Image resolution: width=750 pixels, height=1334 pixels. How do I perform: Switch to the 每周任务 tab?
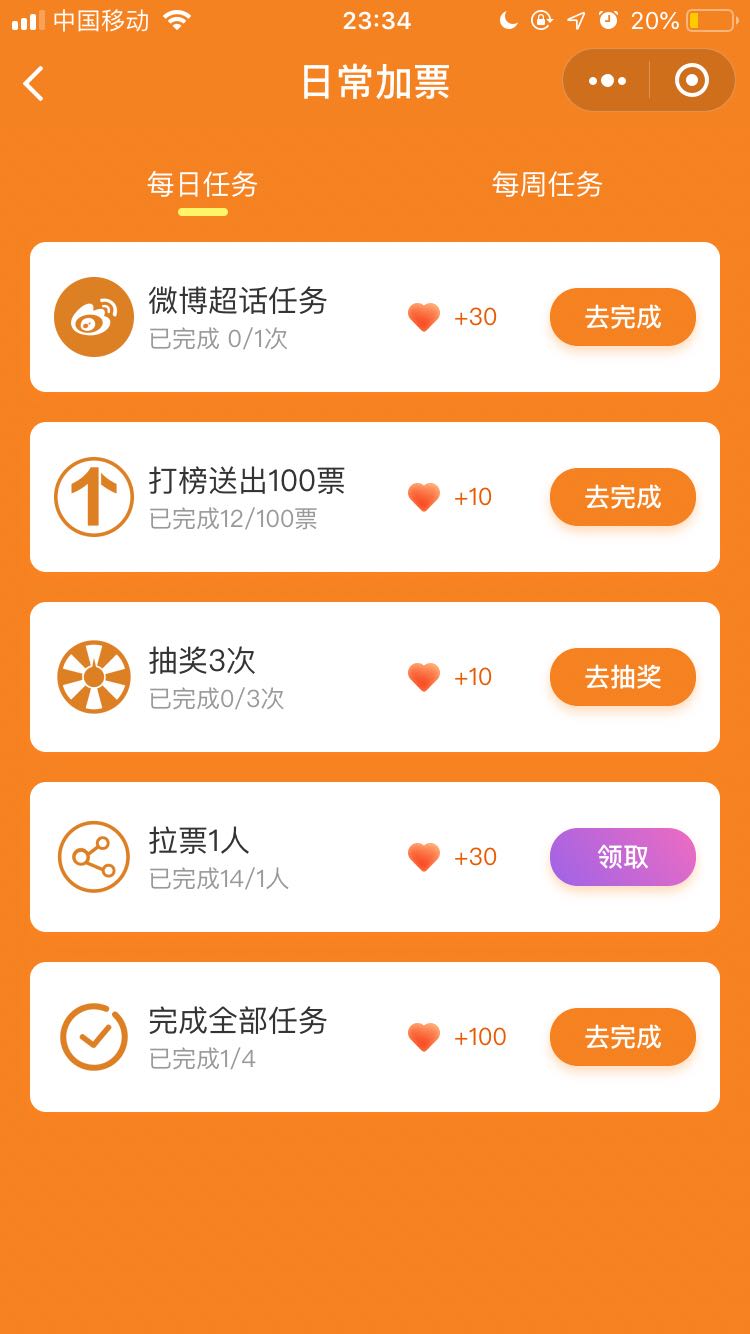tap(547, 184)
